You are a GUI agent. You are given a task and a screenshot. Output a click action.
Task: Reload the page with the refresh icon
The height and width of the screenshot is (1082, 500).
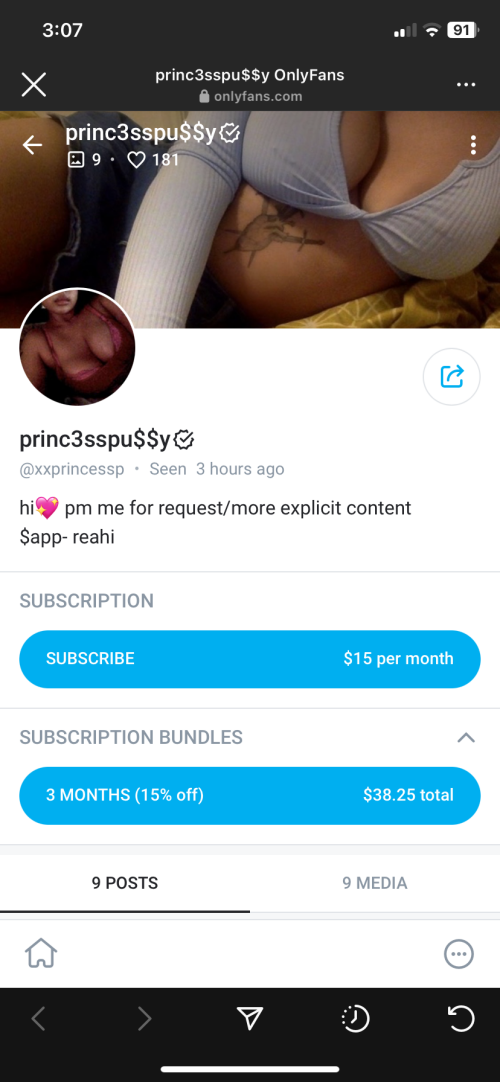(x=461, y=1019)
